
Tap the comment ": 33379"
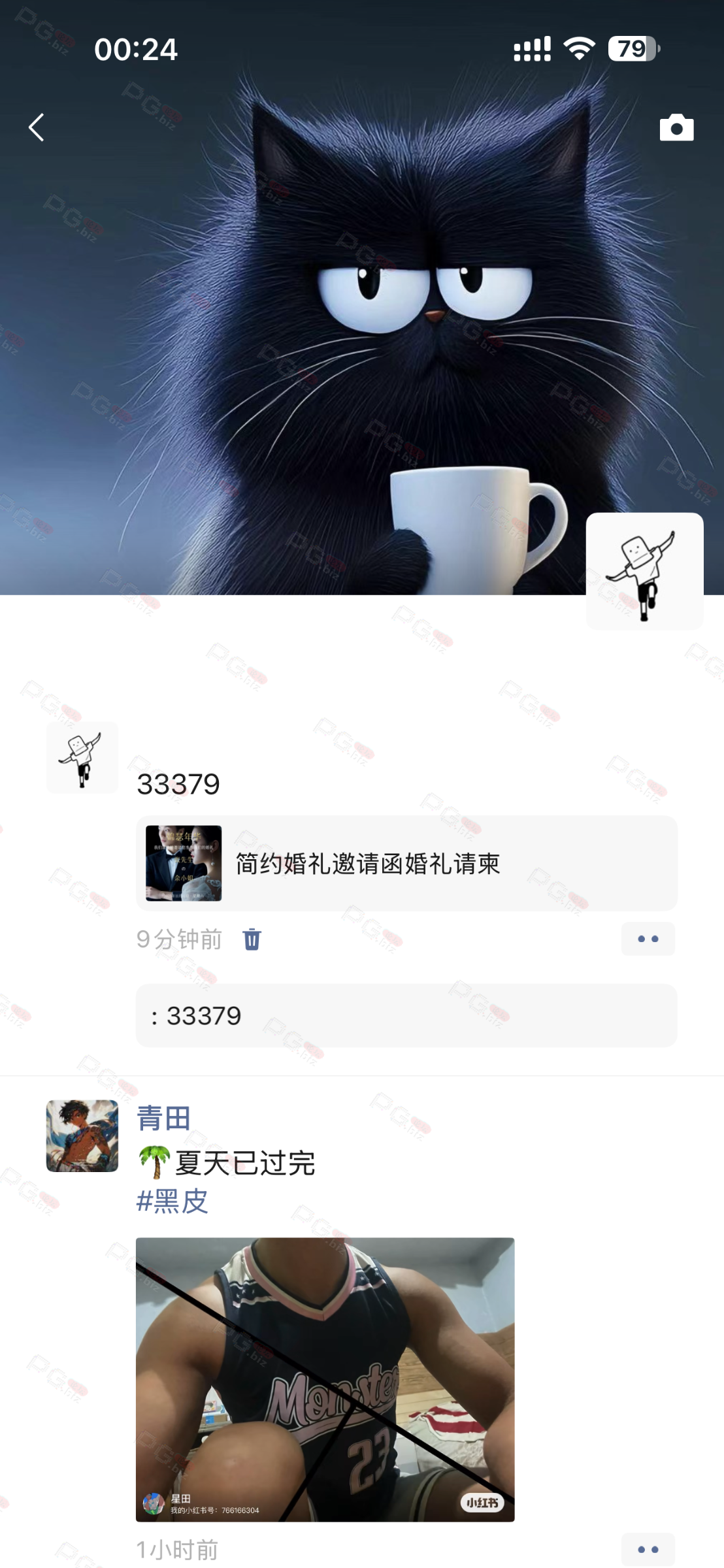pyautogui.click(x=405, y=1016)
